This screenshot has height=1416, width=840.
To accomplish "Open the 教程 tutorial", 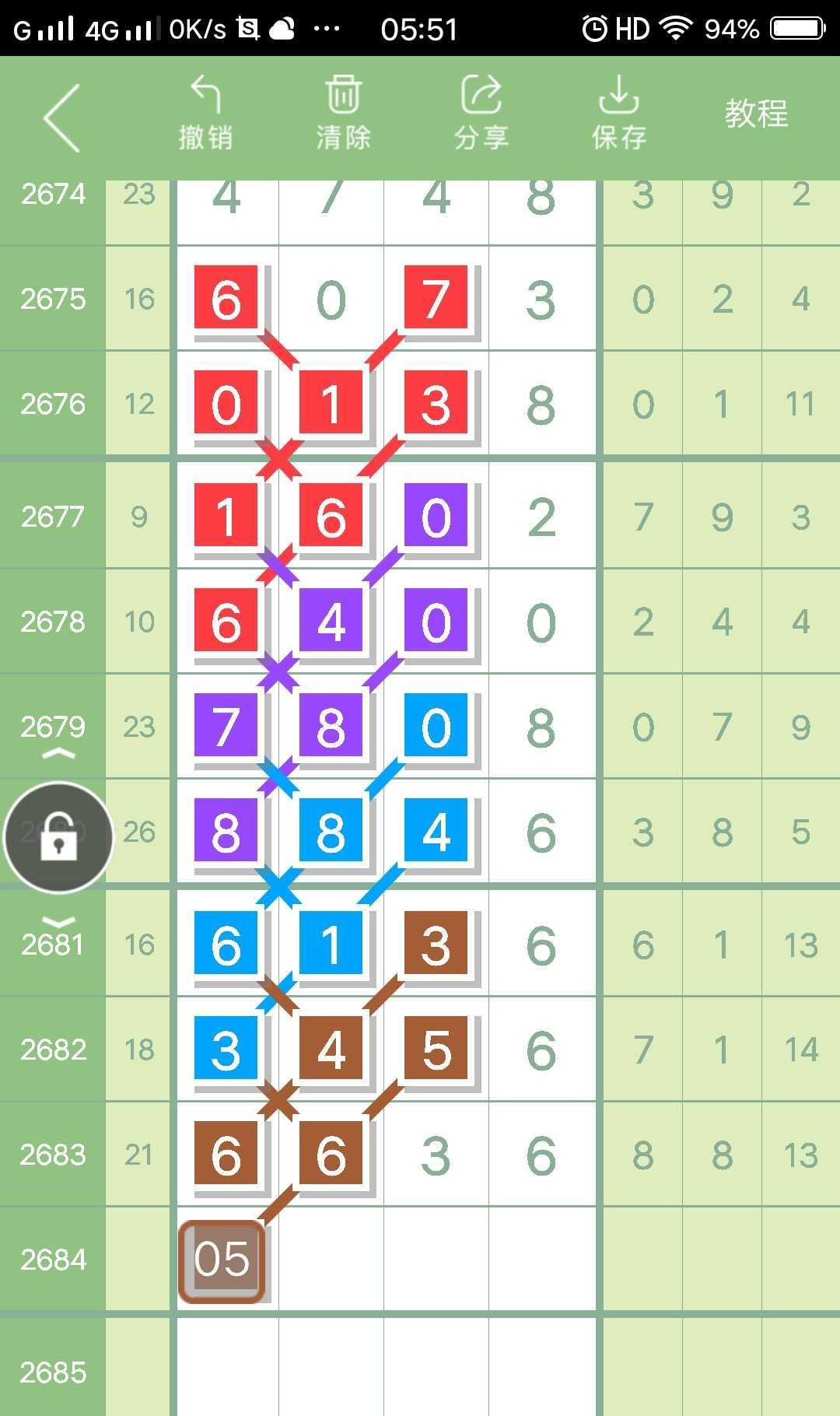I will 756,114.
